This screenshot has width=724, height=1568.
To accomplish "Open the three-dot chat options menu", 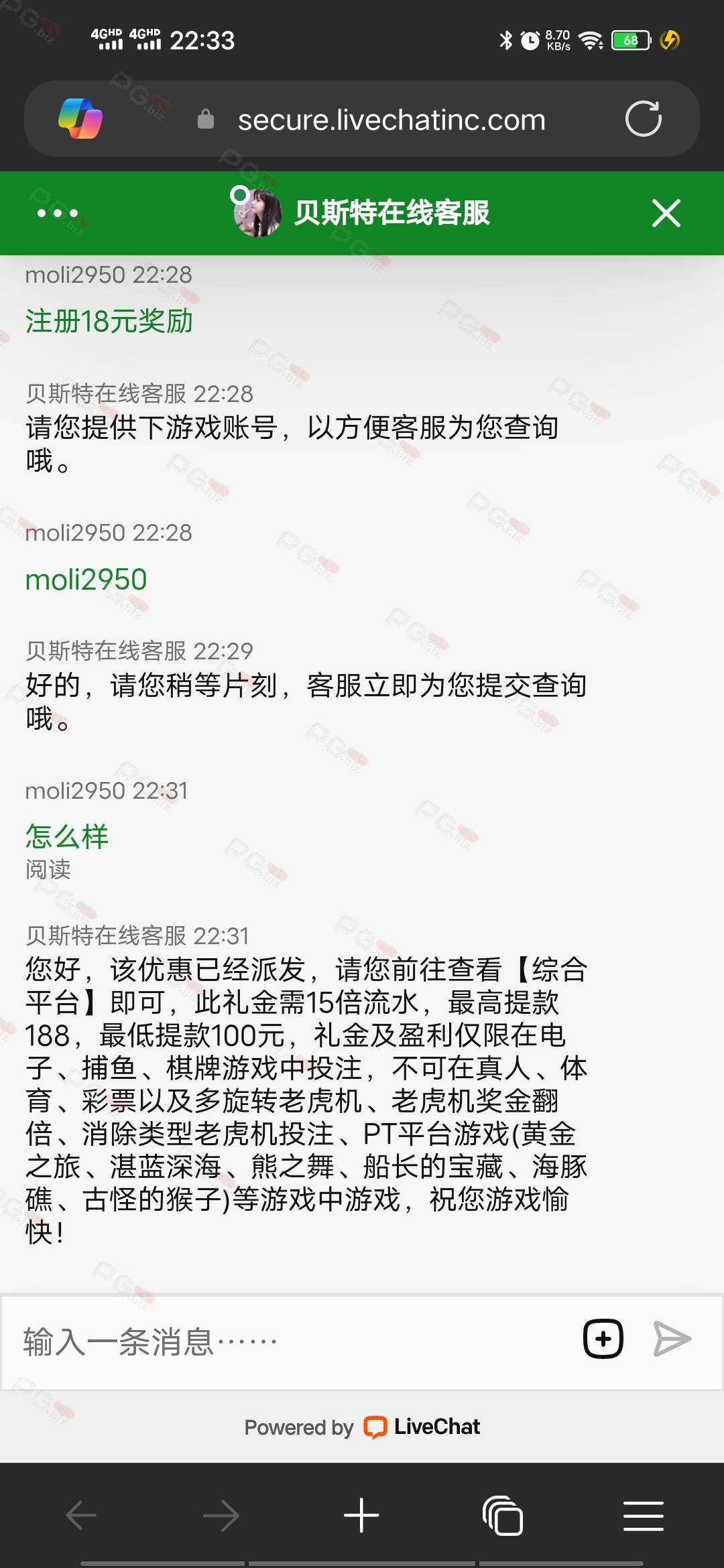I will pyautogui.click(x=58, y=213).
